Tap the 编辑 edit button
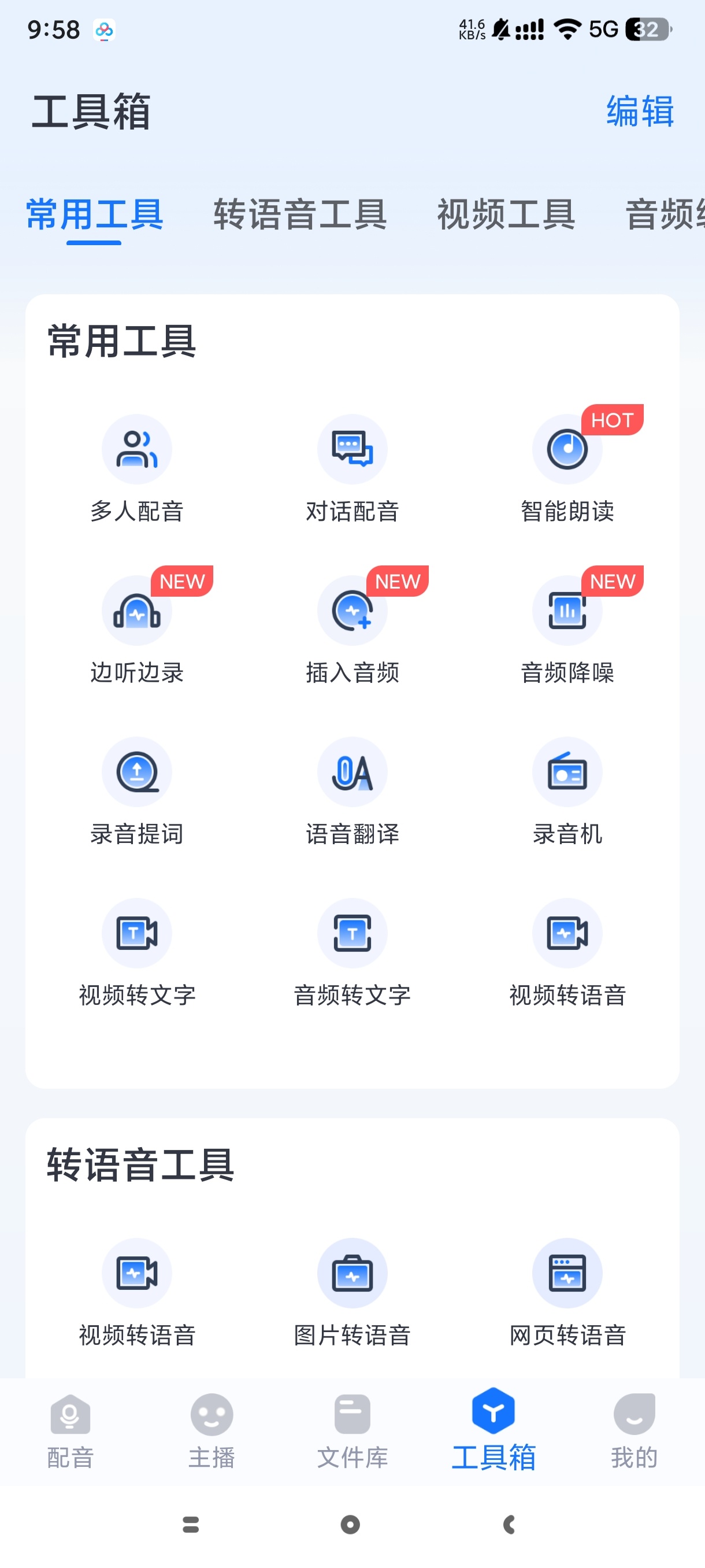This screenshot has height=1568, width=705. 639,112
